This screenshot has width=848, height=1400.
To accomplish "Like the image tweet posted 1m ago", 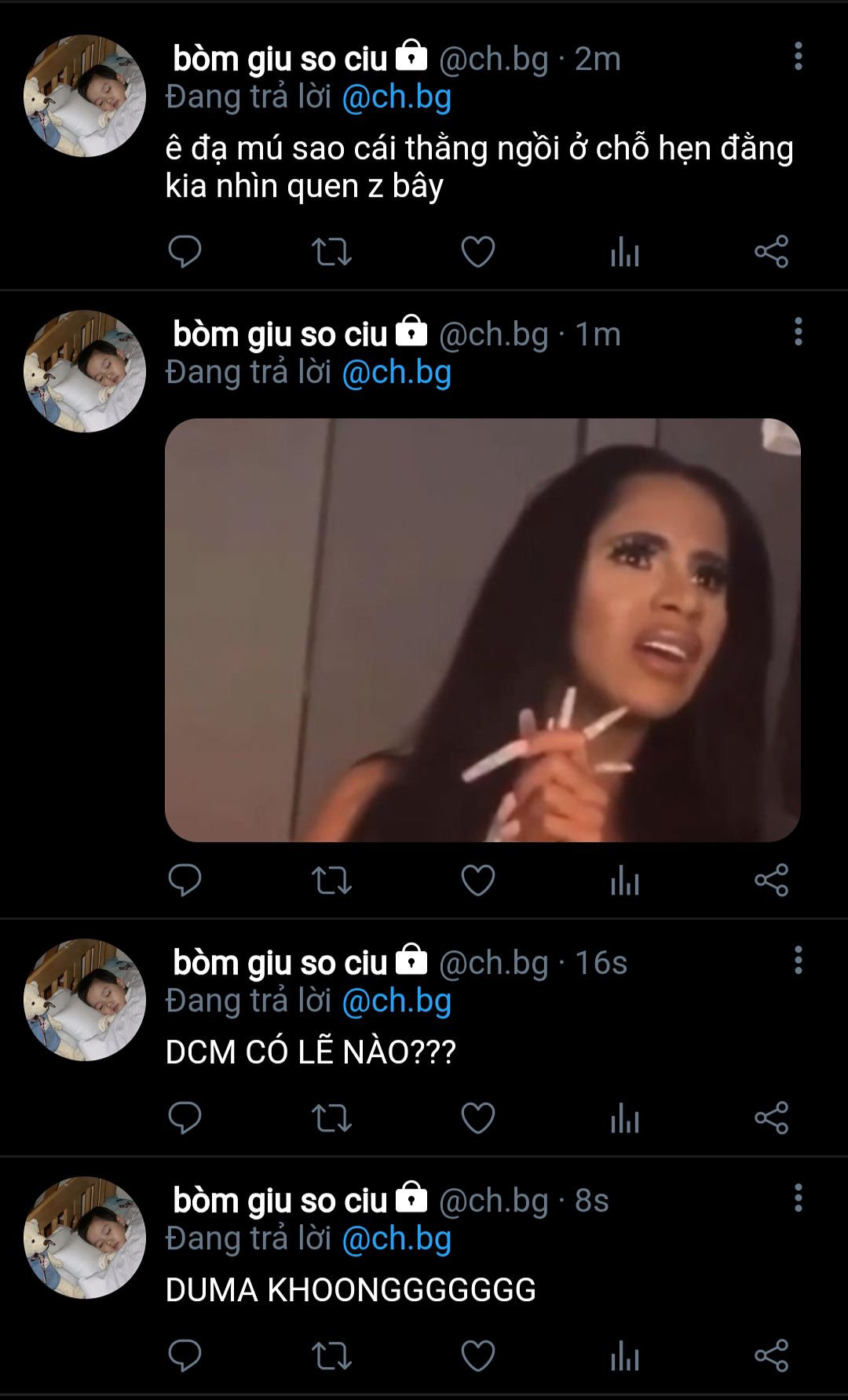I will pyautogui.click(x=477, y=880).
